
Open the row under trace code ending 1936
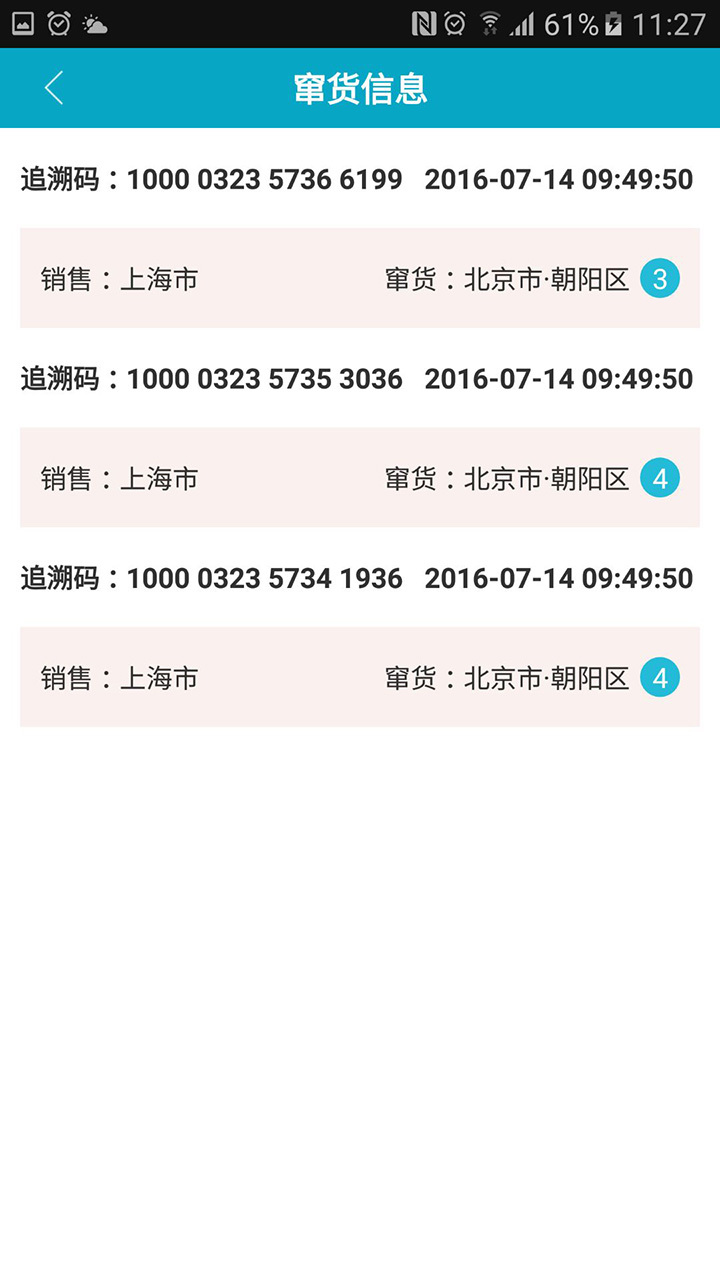pyautogui.click(x=360, y=677)
